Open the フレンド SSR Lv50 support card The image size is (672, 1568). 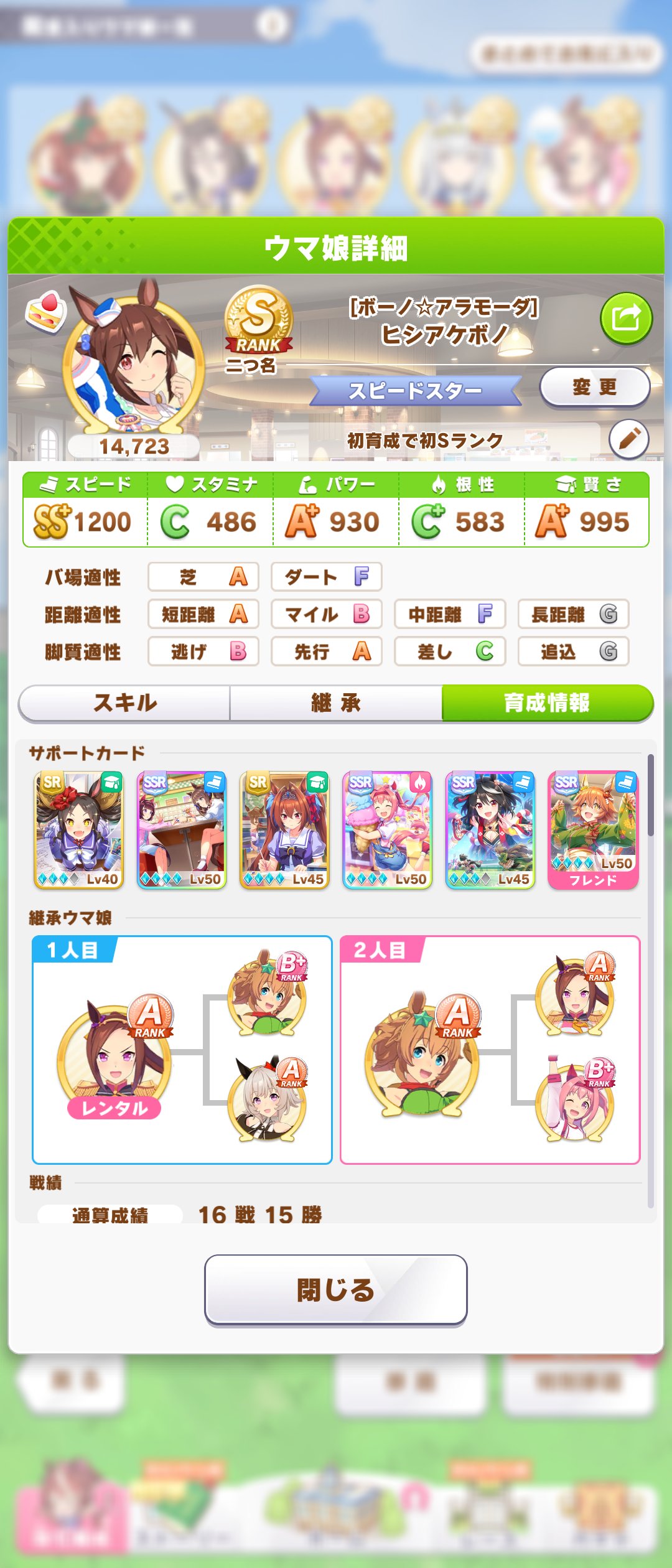coord(593,829)
